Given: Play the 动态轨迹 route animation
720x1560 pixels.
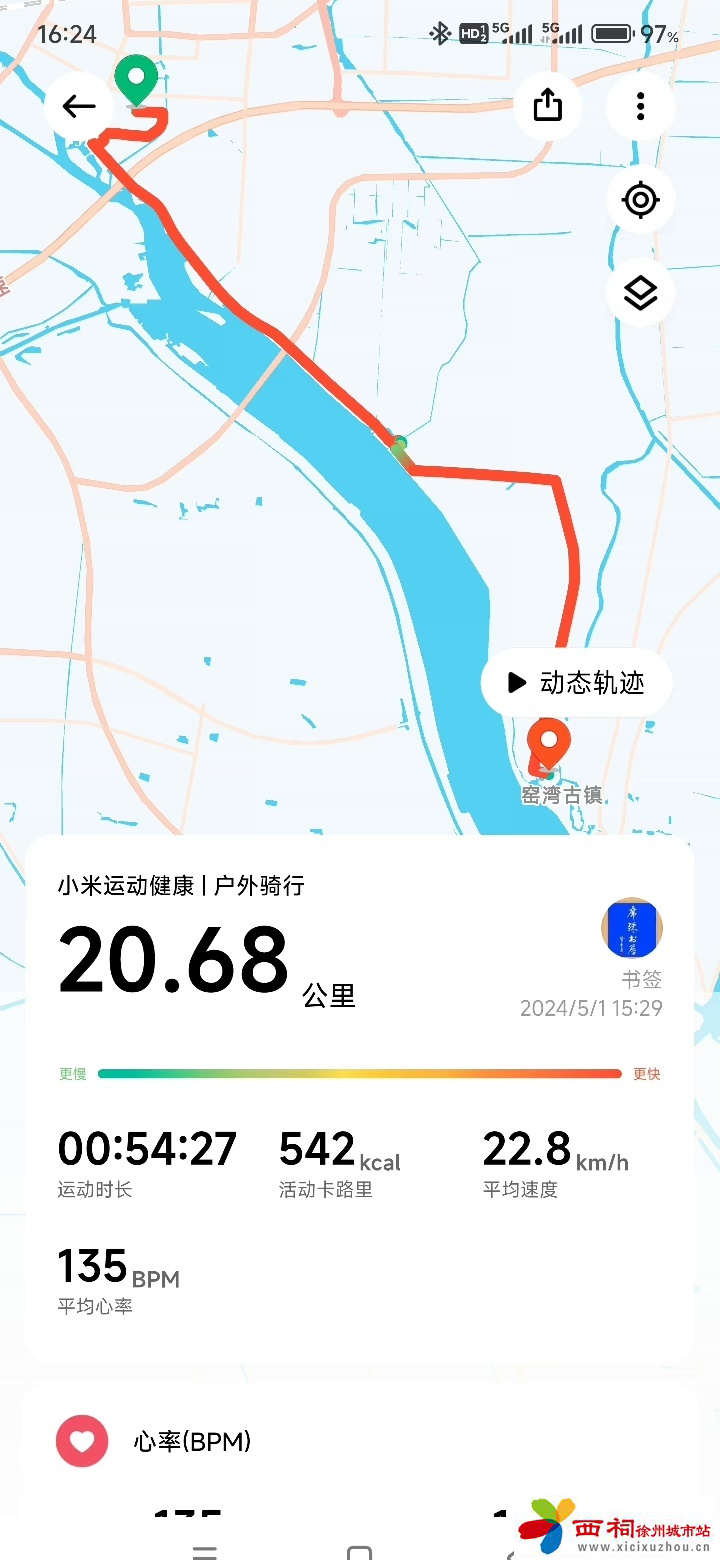Looking at the screenshot, I should (x=576, y=683).
